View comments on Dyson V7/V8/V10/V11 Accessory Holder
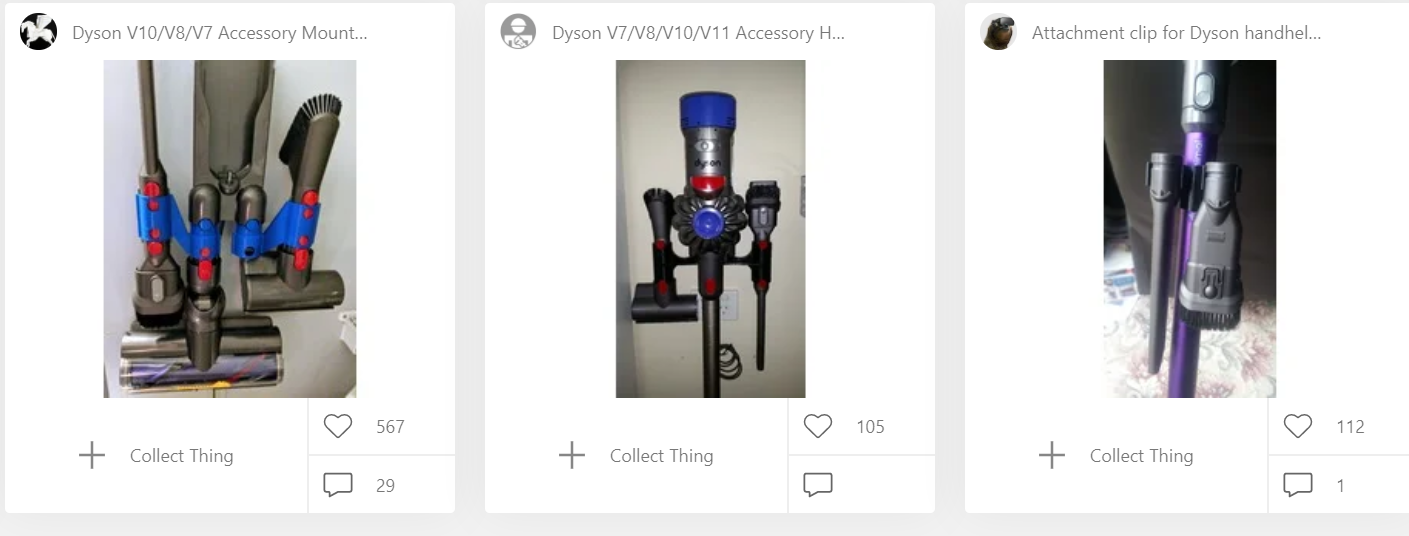This screenshot has width=1409, height=536. click(x=818, y=485)
